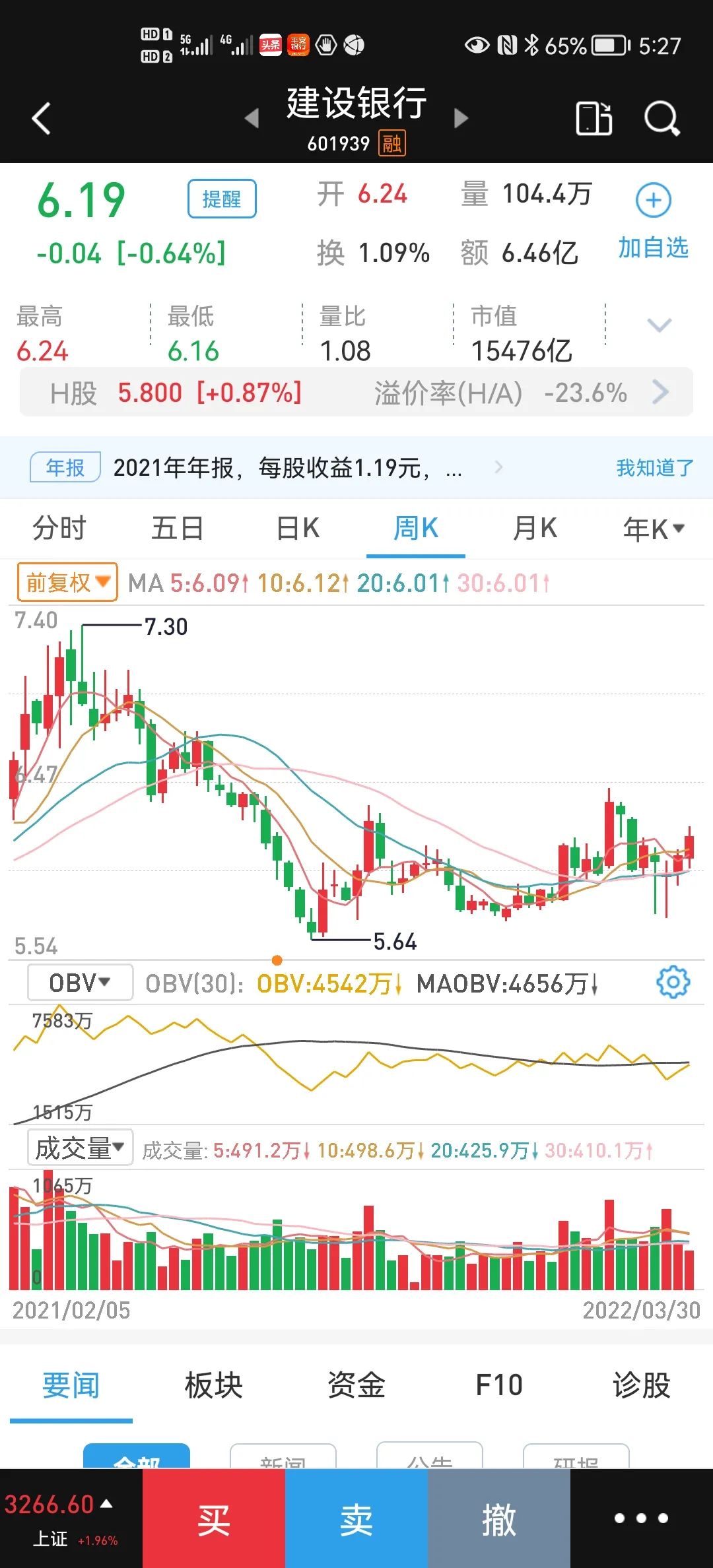Image resolution: width=713 pixels, height=1568 pixels.
Task: Switch to 资金 tab
Action: [356, 1385]
